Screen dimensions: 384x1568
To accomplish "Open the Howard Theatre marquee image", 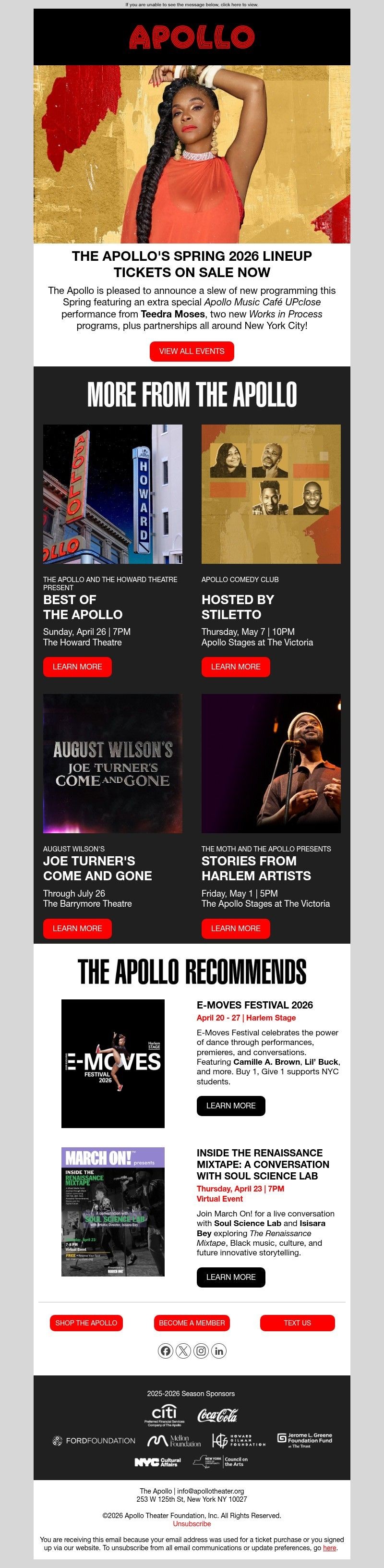I will click(x=113, y=494).
